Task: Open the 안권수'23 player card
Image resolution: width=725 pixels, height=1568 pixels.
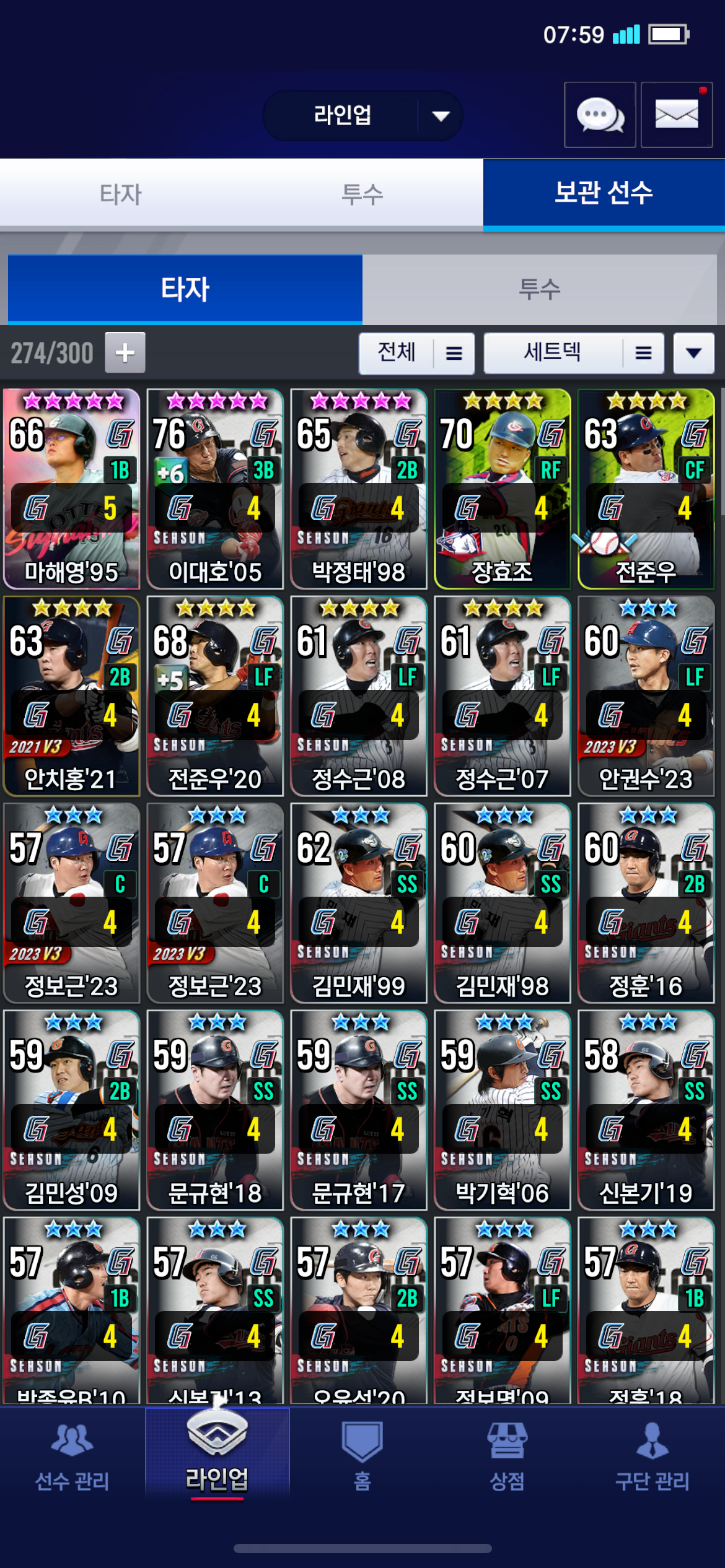Action: pyautogui.click(x=646, y=696)
